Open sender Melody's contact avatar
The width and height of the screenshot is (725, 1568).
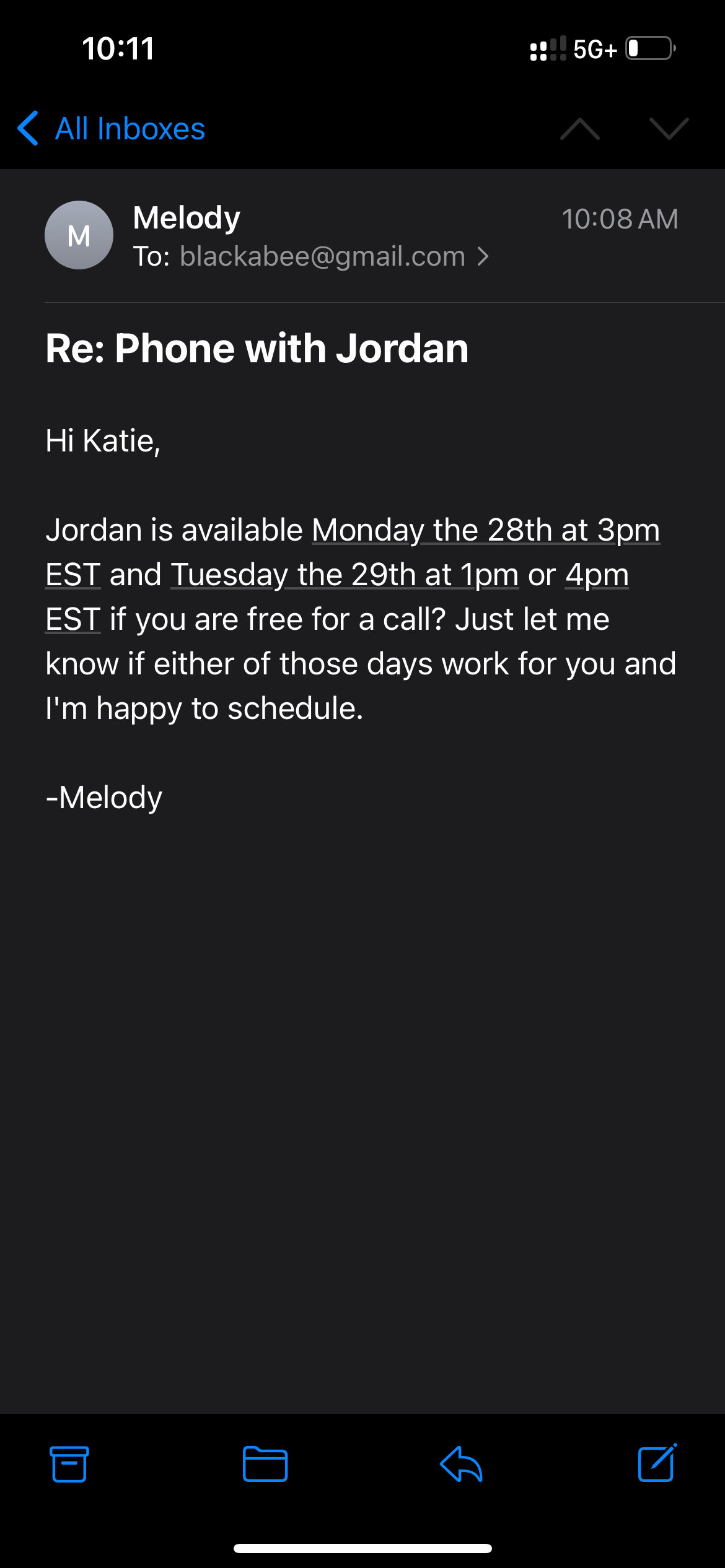click(79, 235)
